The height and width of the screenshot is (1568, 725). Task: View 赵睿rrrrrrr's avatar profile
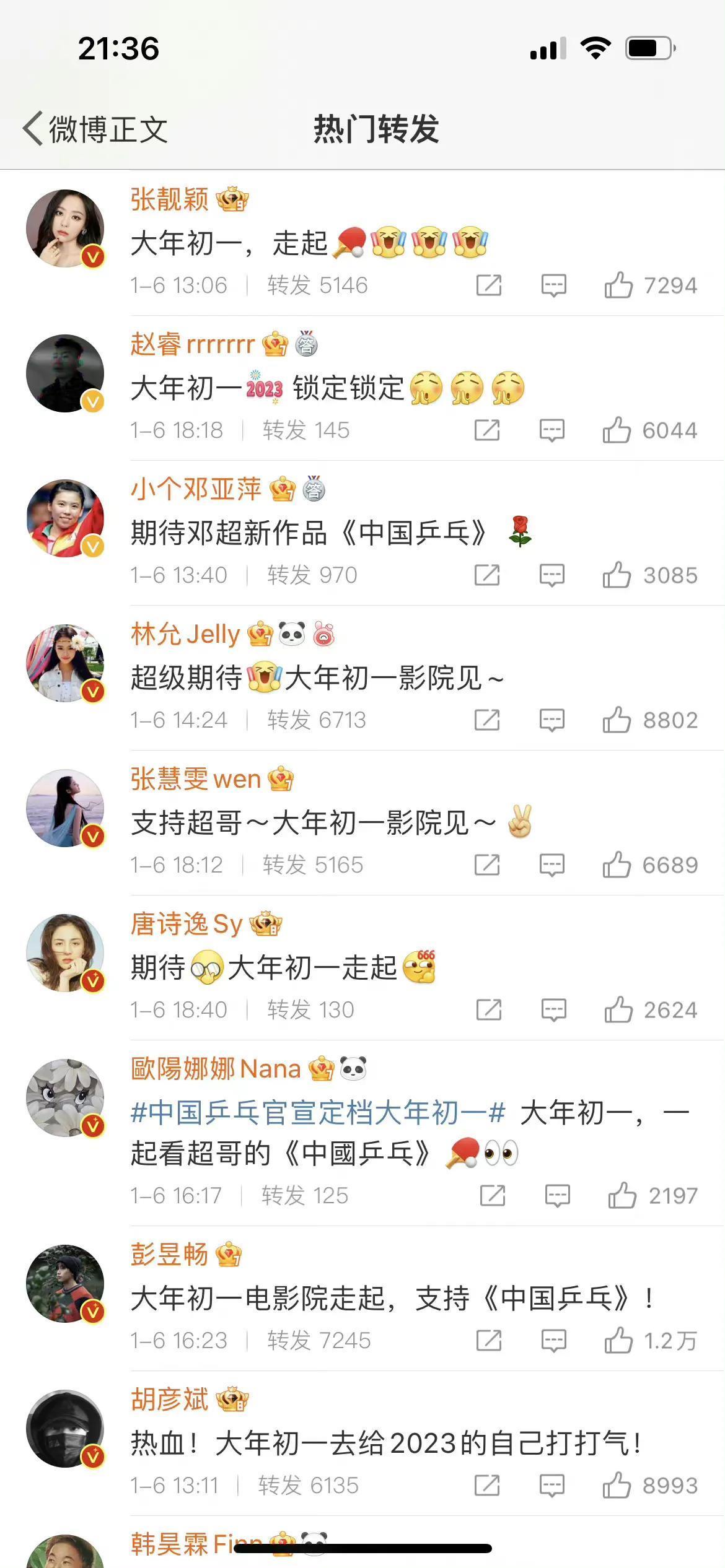point(65,373)
